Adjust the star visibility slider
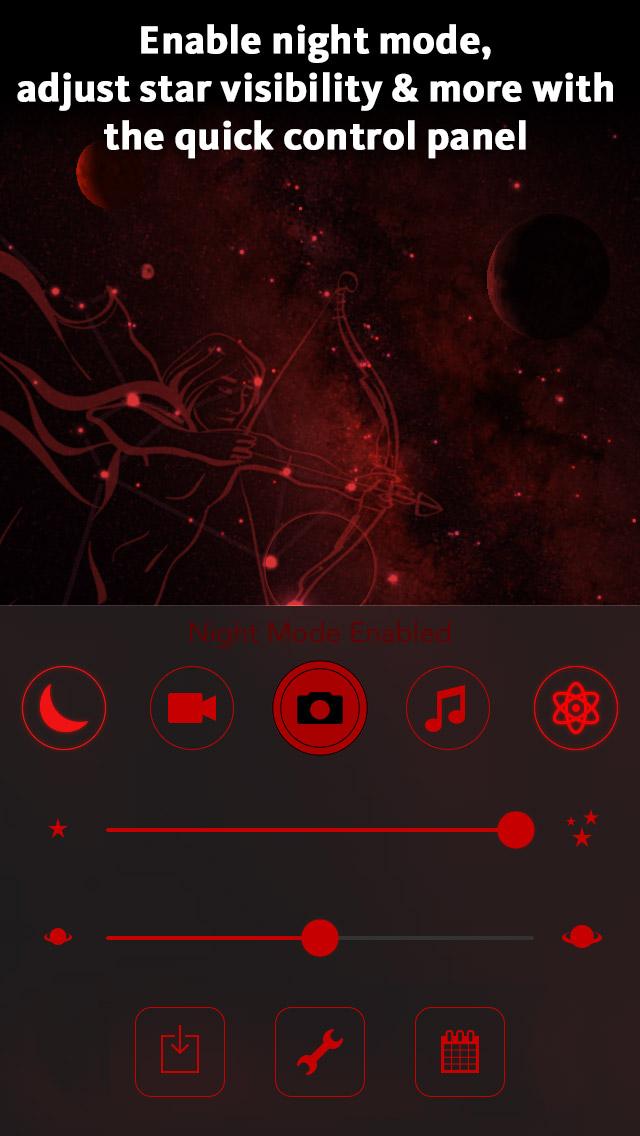 516,830
